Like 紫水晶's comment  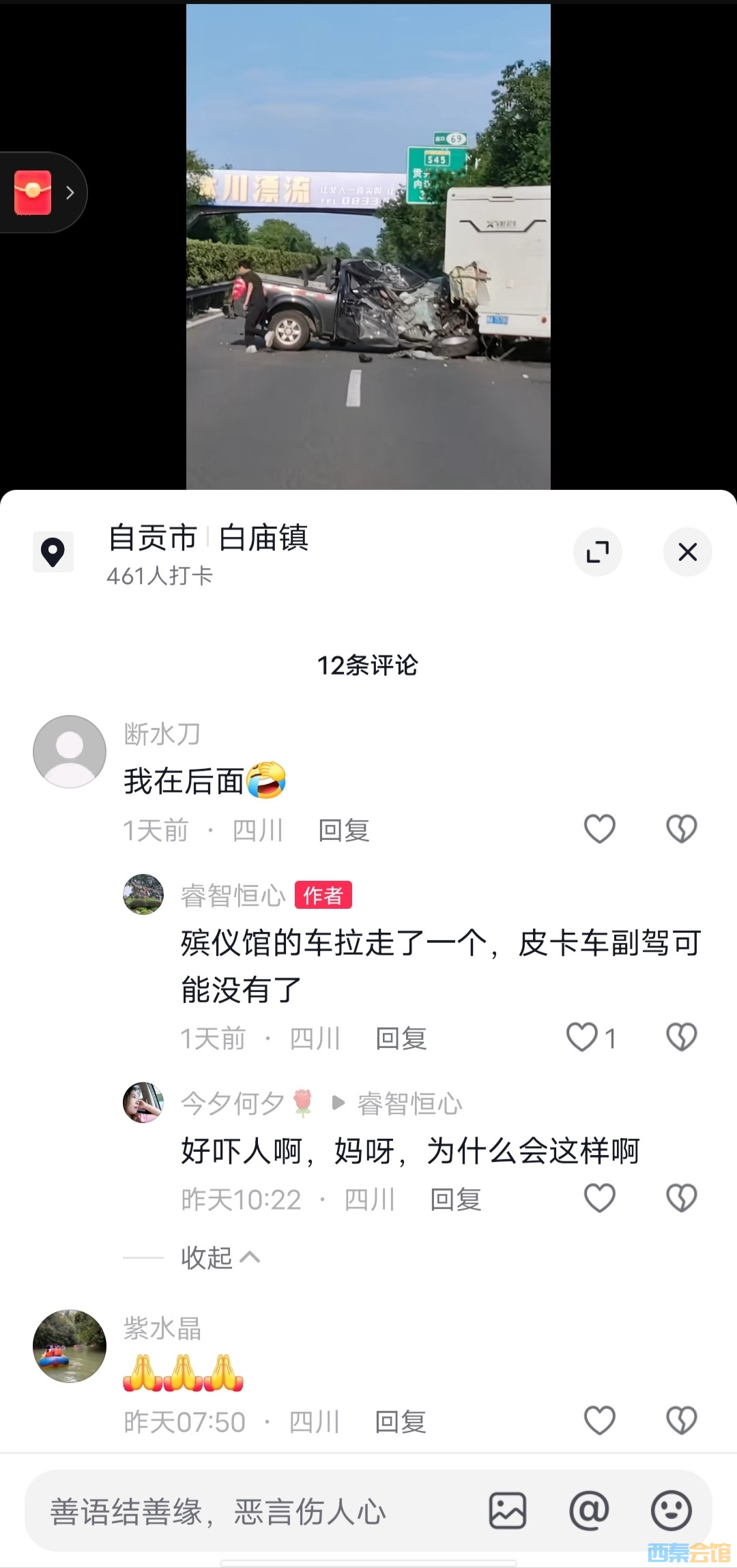coord(599,1421)
